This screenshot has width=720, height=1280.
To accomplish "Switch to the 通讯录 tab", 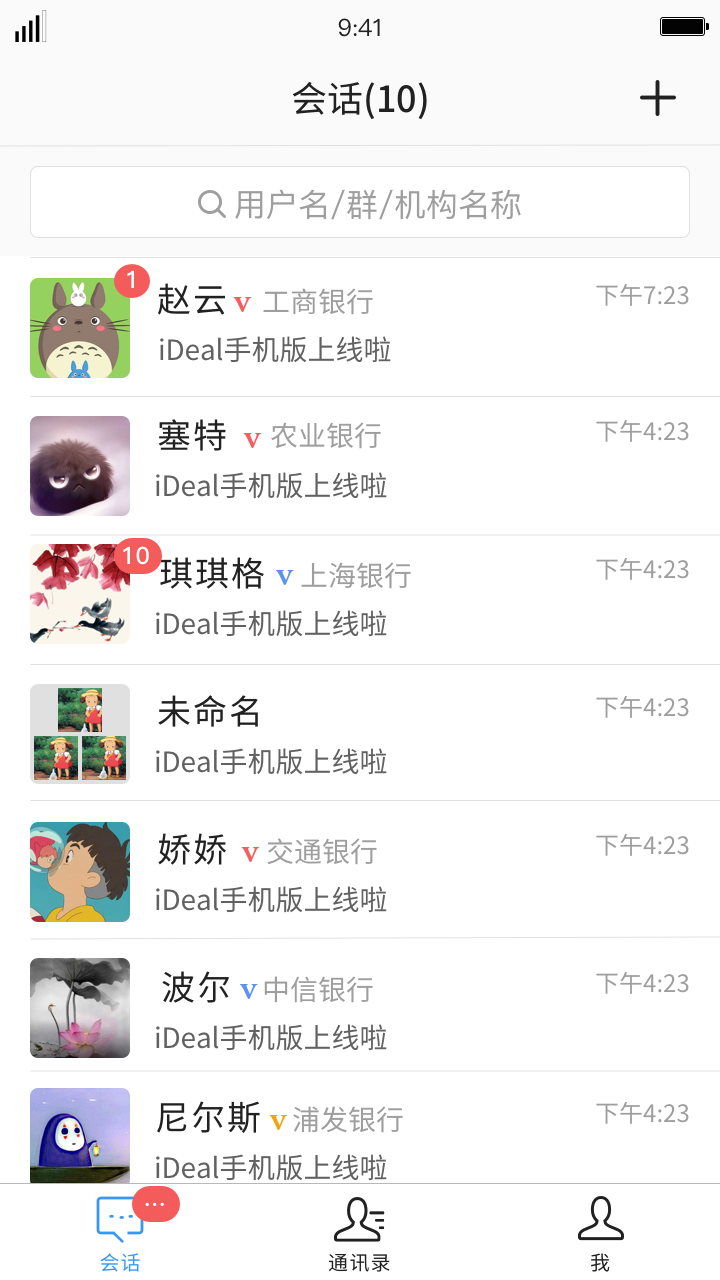I will 359,1235.
